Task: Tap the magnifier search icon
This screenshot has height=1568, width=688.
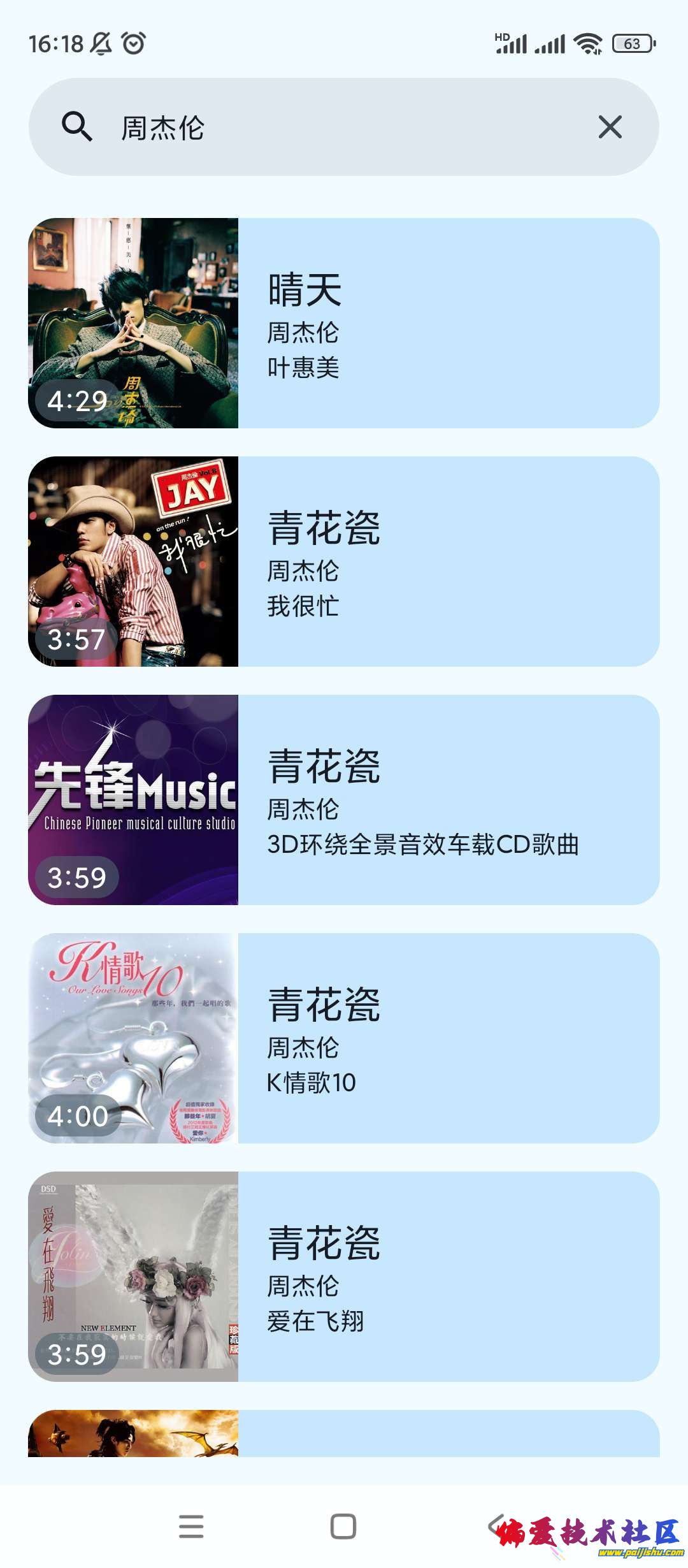Action: [x=77, y=126]
